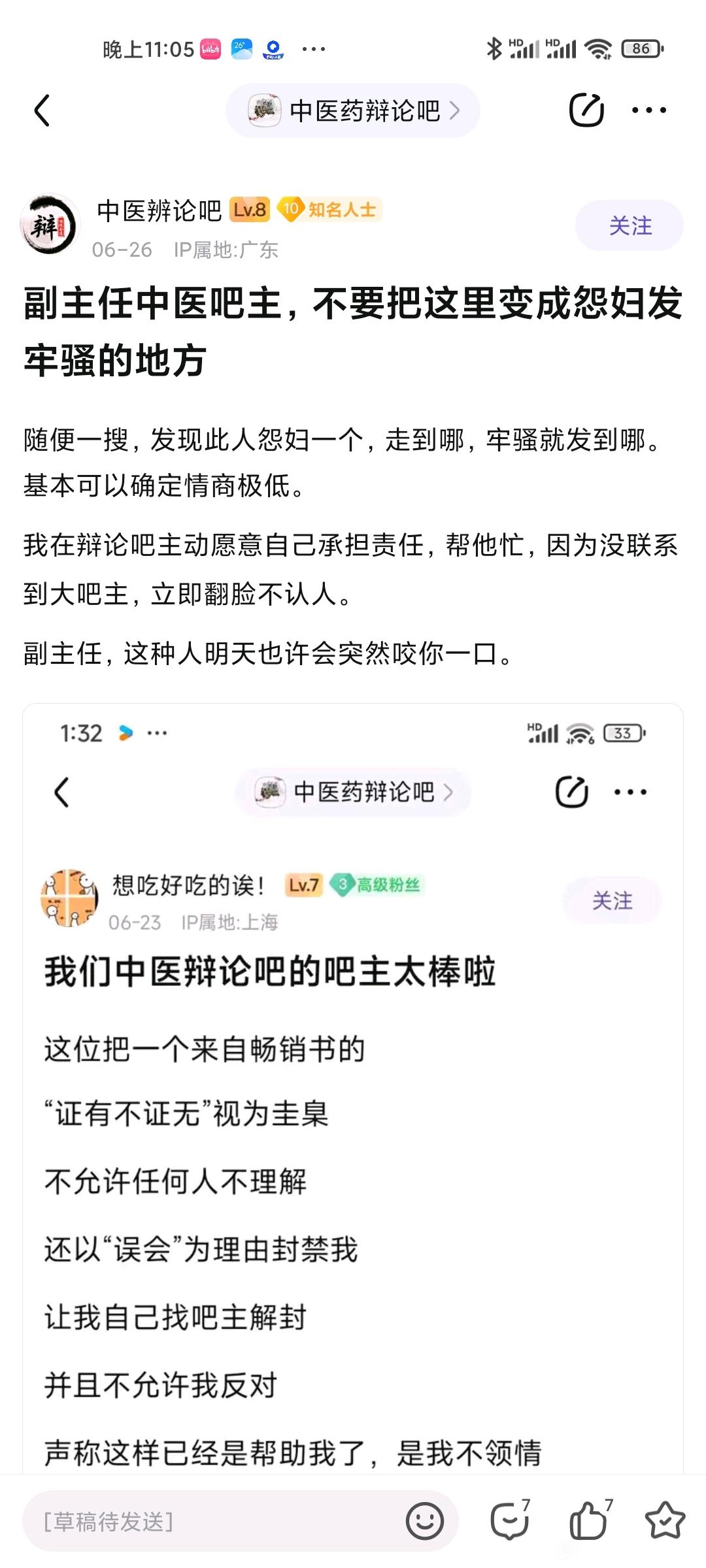Follow the author 中医辨论吧

coord(629,226)
